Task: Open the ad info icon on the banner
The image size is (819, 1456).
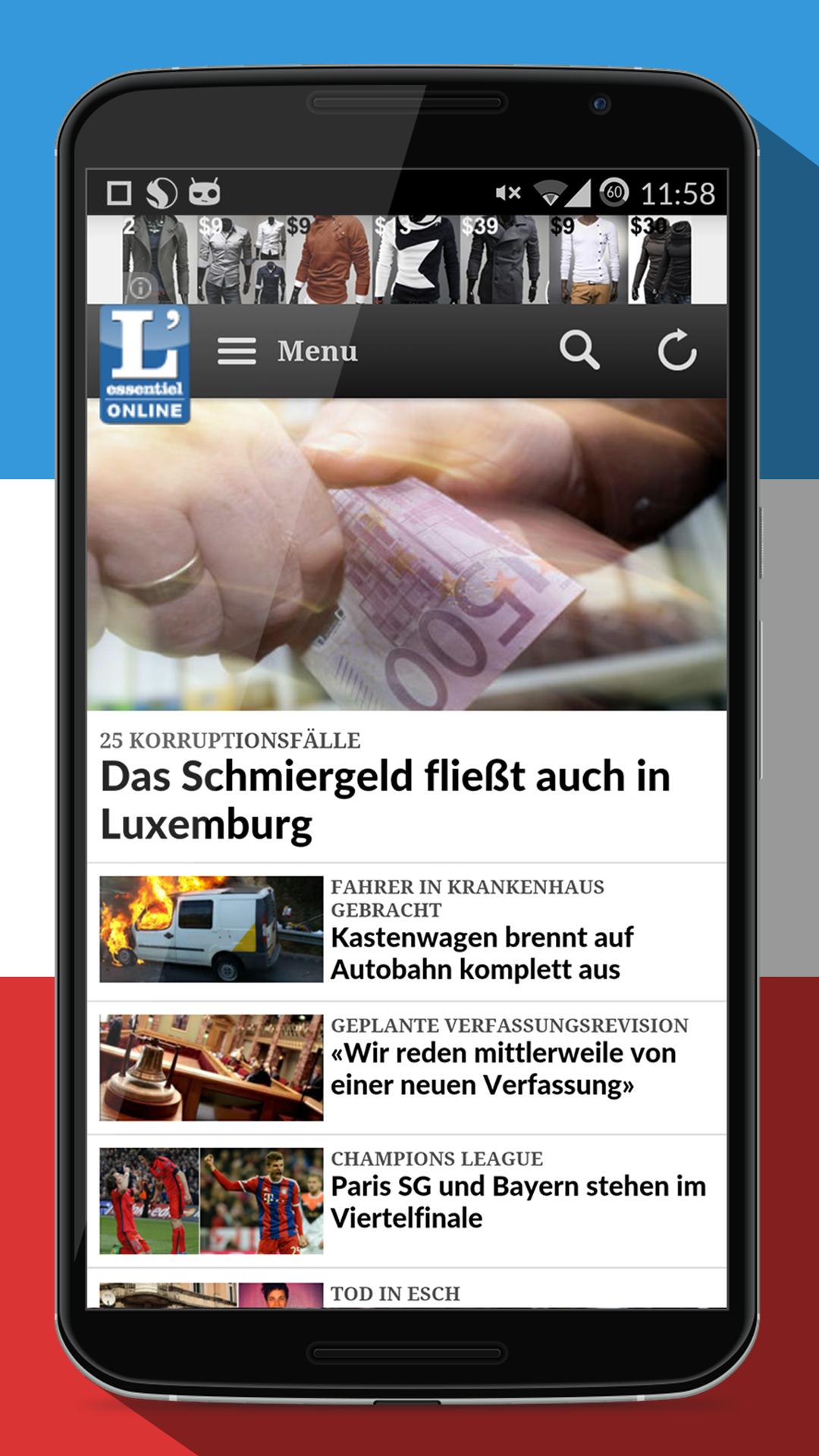Action: pyautogui.click(x=141, y=286)
